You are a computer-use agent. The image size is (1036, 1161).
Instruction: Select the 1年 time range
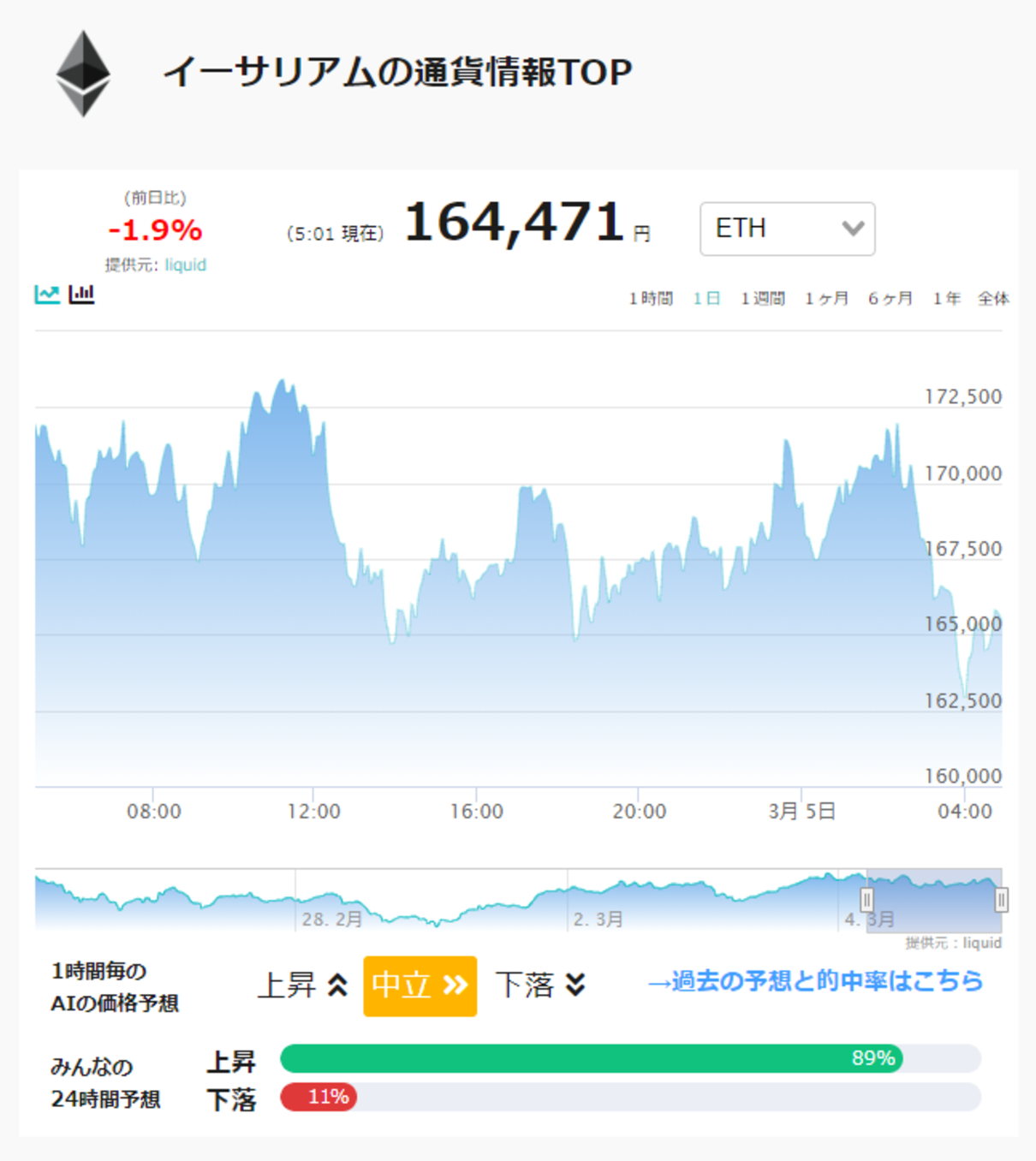point(946,298)
